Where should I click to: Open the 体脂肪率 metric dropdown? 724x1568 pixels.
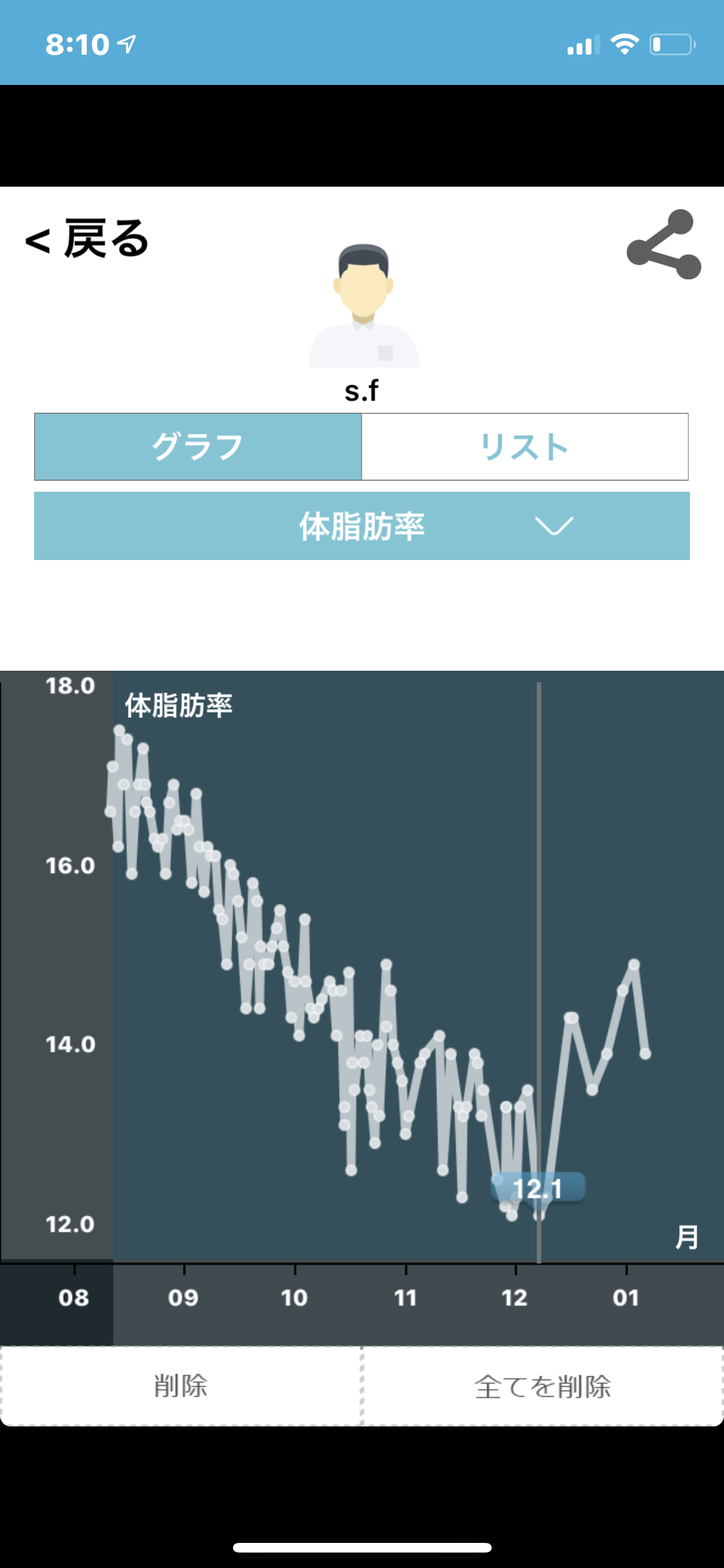pos(362,526)
